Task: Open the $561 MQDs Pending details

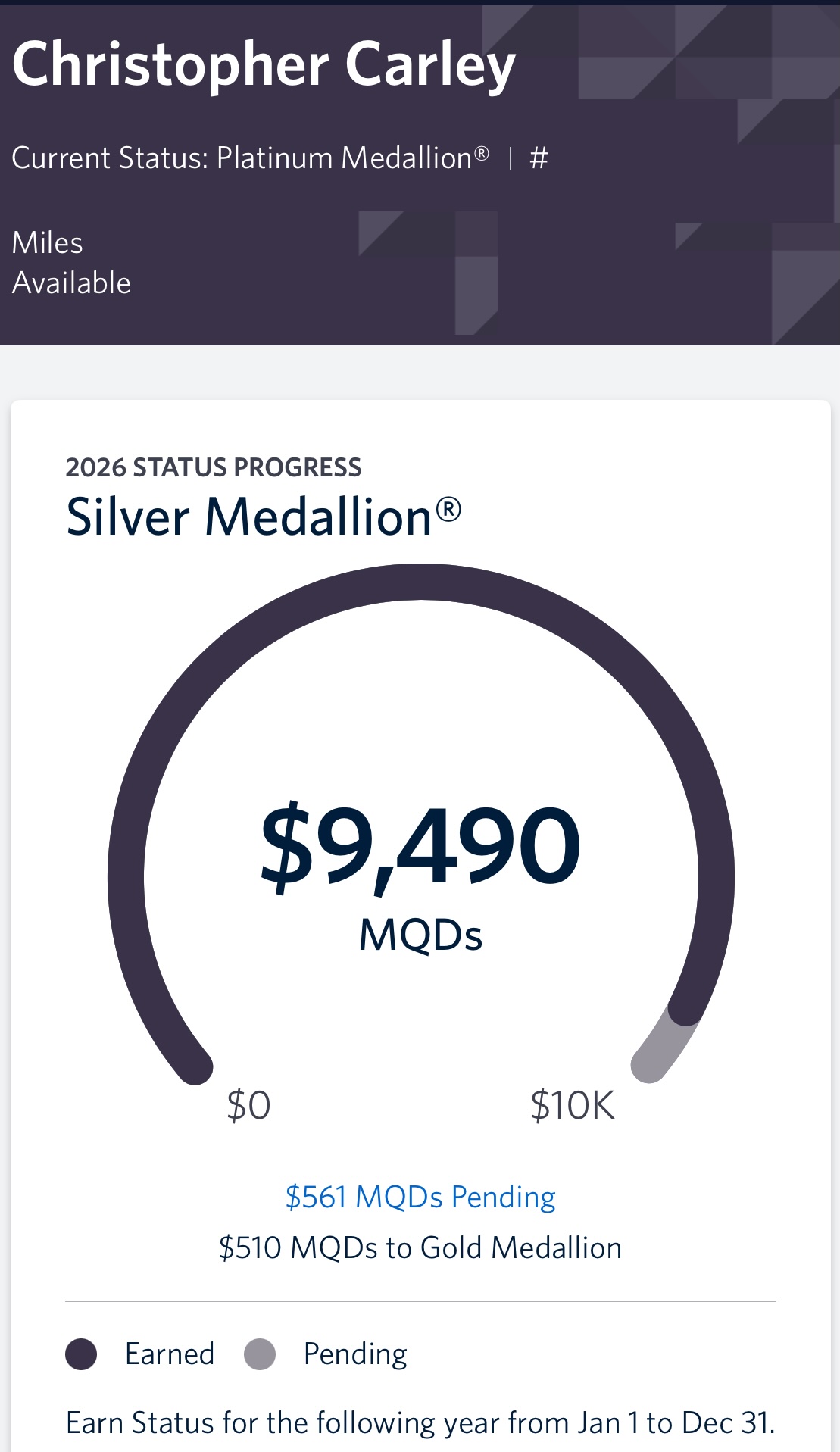Action: click(420, 1195)
